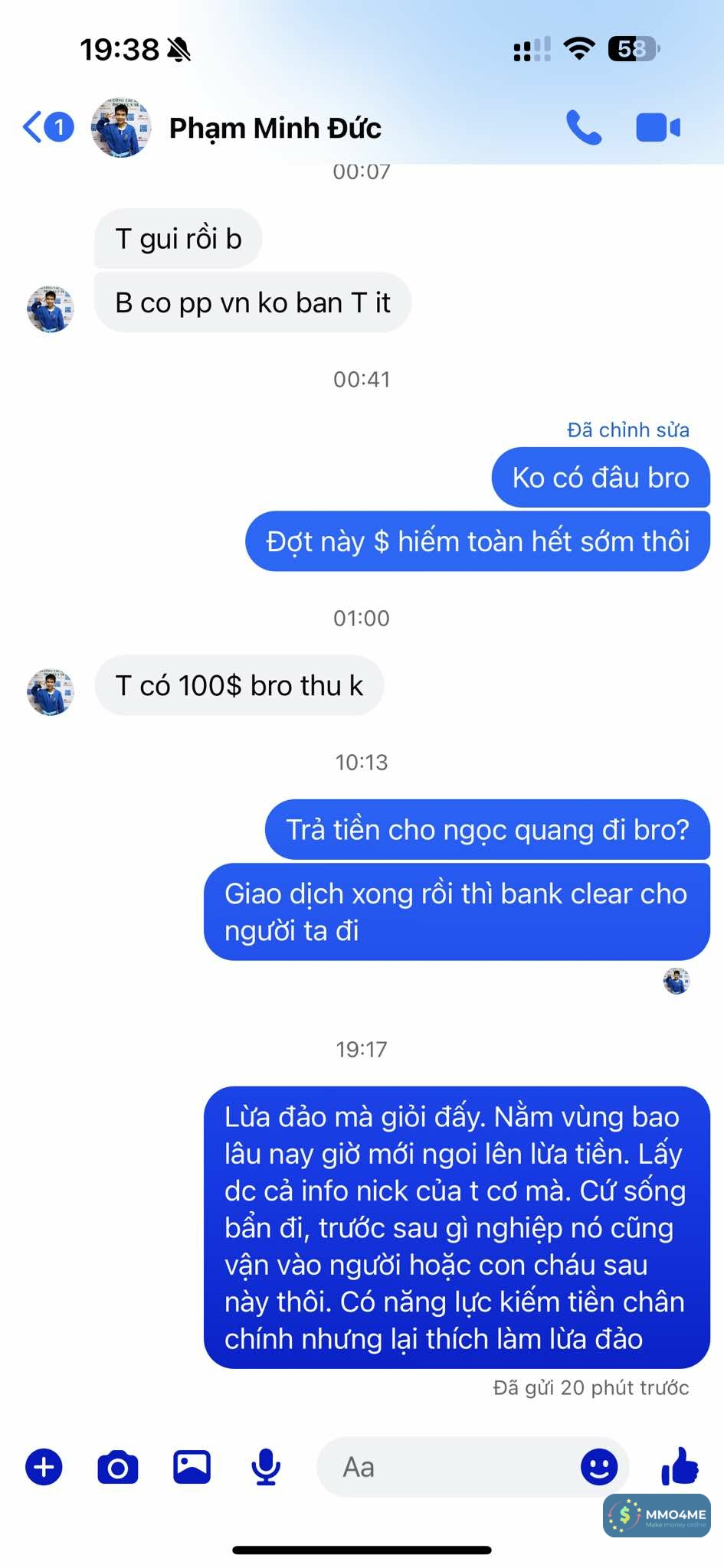The image size is (724, 1568).
Task: Record a voice message with the microphone
Action: coord(266,1468)
